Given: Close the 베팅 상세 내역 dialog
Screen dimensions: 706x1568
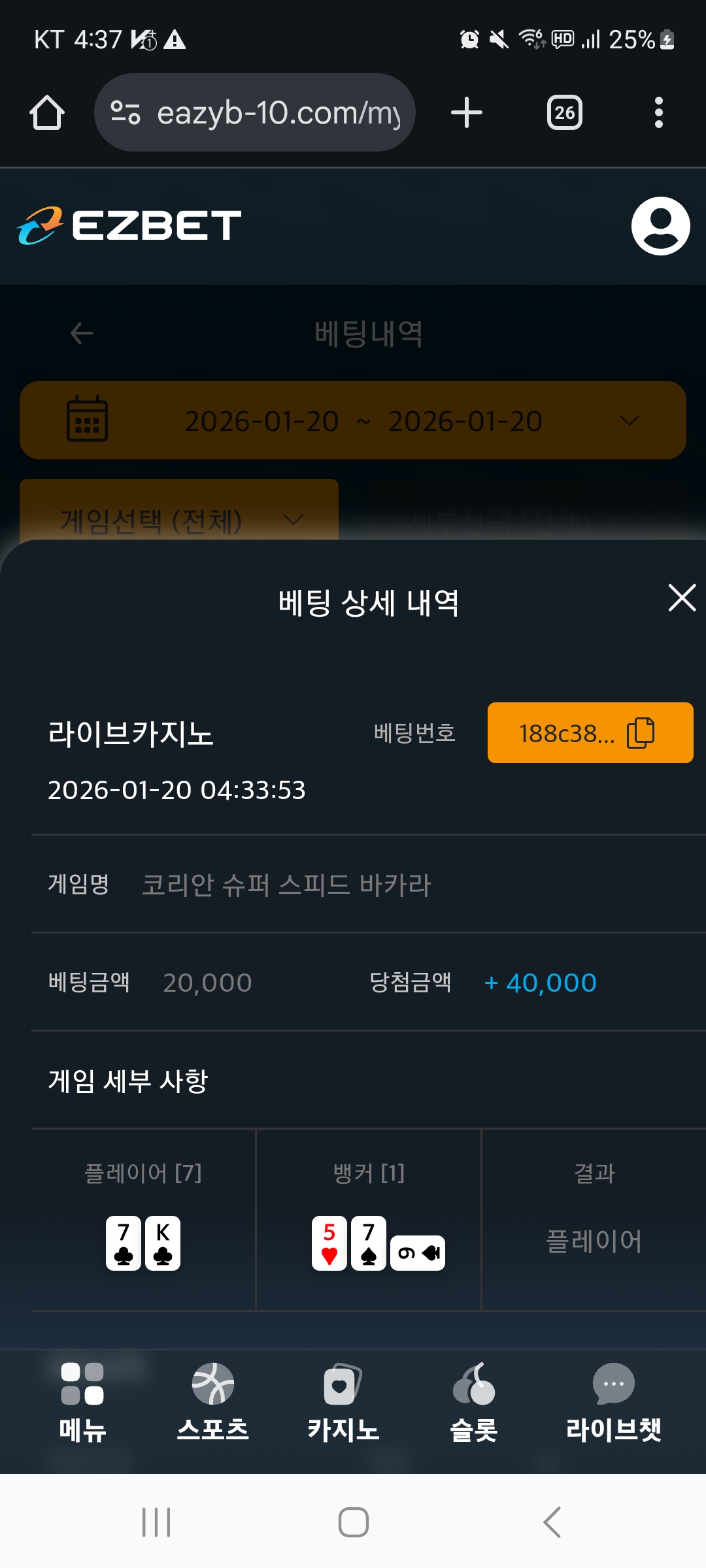Looking at the screenshot, I should (682, 598).
